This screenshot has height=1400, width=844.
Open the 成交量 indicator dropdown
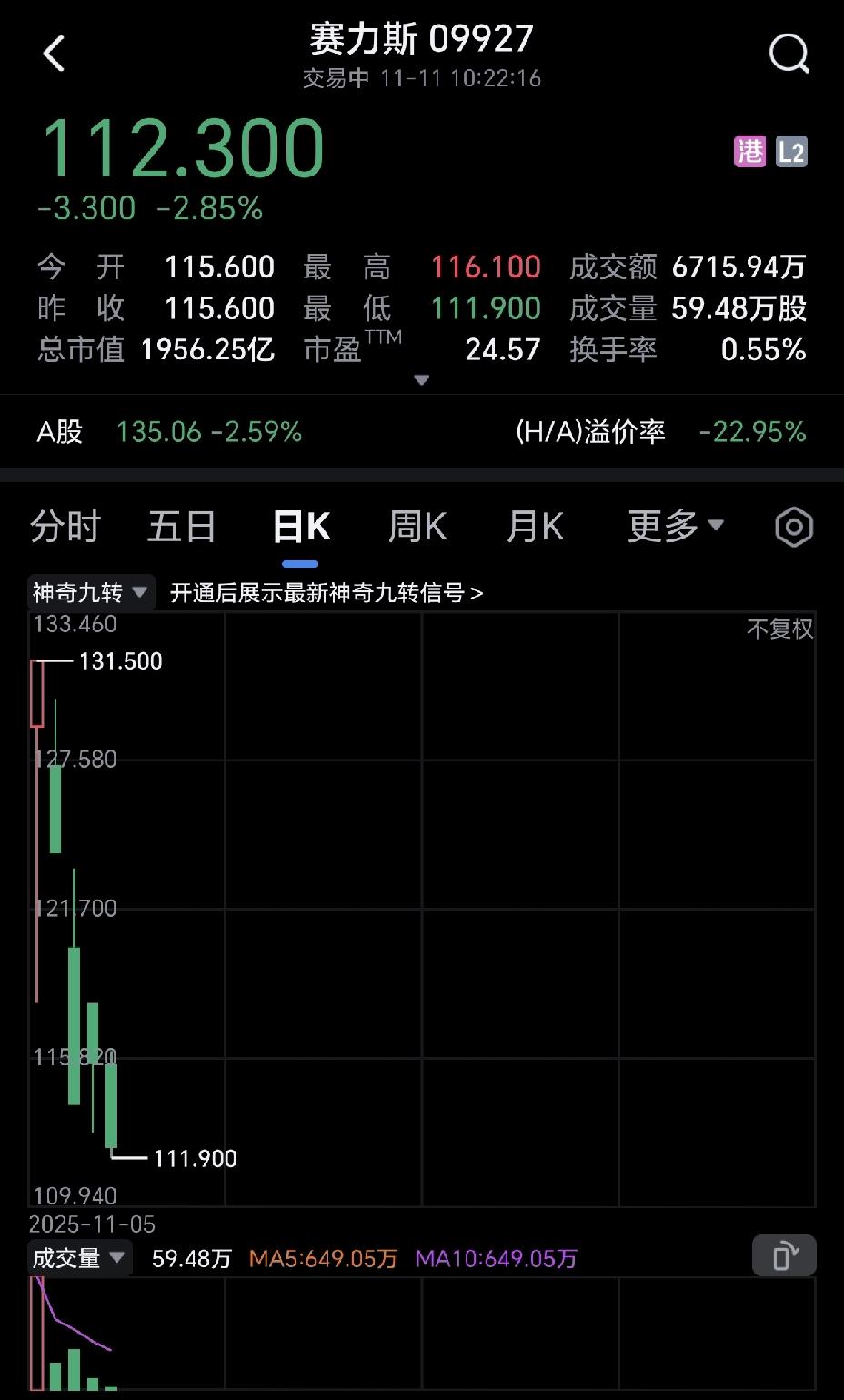coord(80,1258)
